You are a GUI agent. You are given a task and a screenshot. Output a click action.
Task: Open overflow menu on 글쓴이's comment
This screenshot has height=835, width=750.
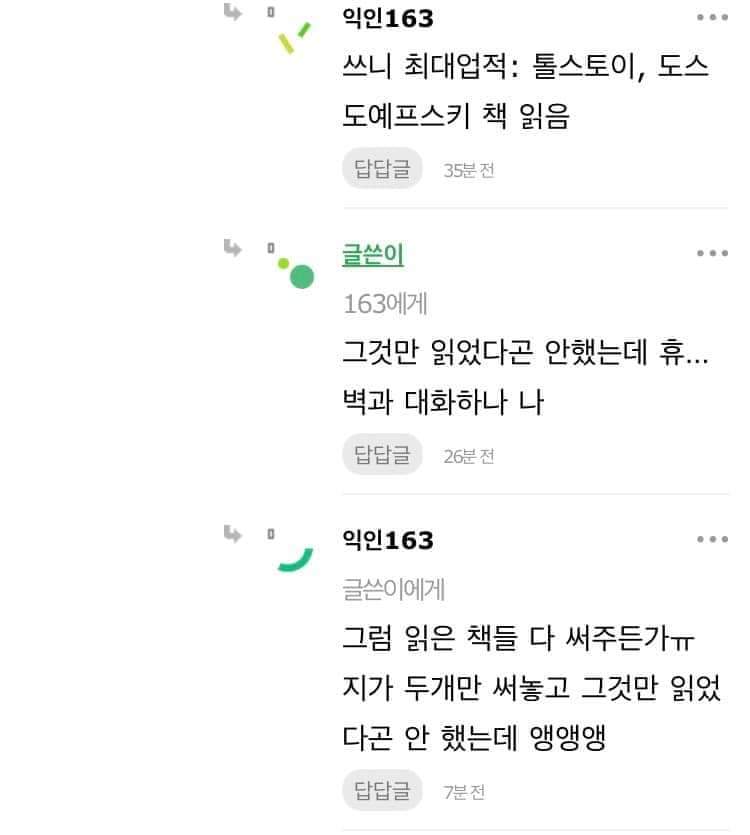pos(712,254)
